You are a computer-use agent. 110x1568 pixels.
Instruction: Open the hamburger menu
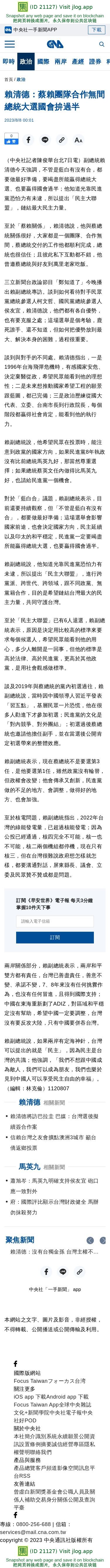(9, 45)
